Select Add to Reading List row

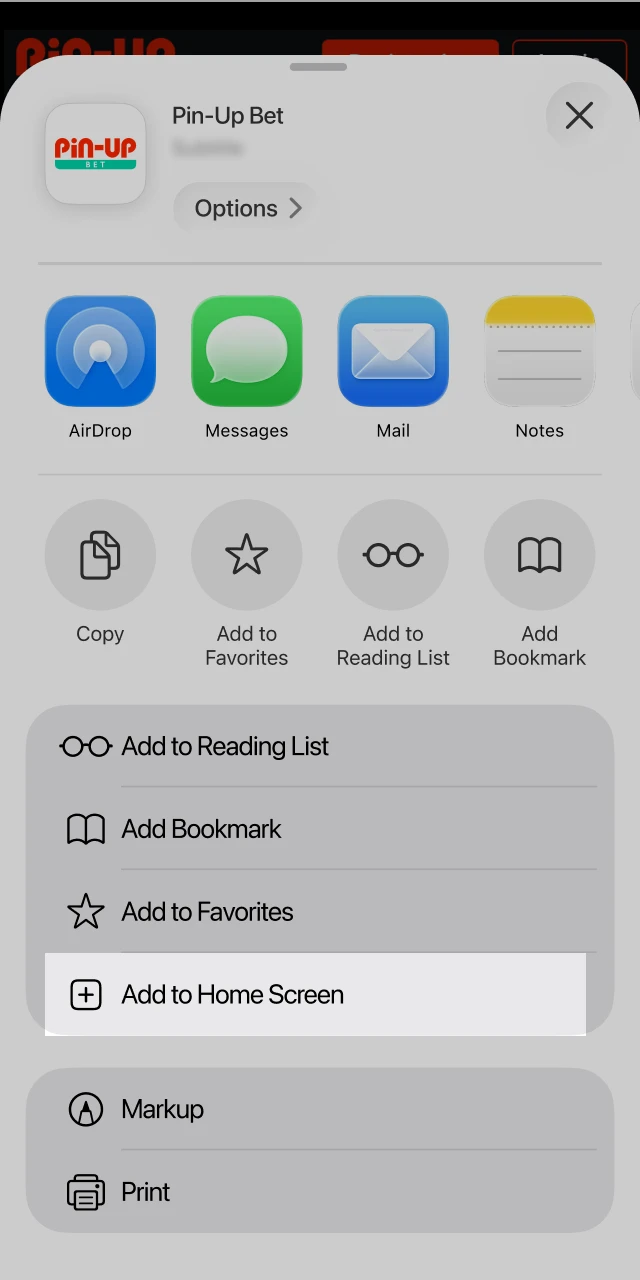(320, 746)
